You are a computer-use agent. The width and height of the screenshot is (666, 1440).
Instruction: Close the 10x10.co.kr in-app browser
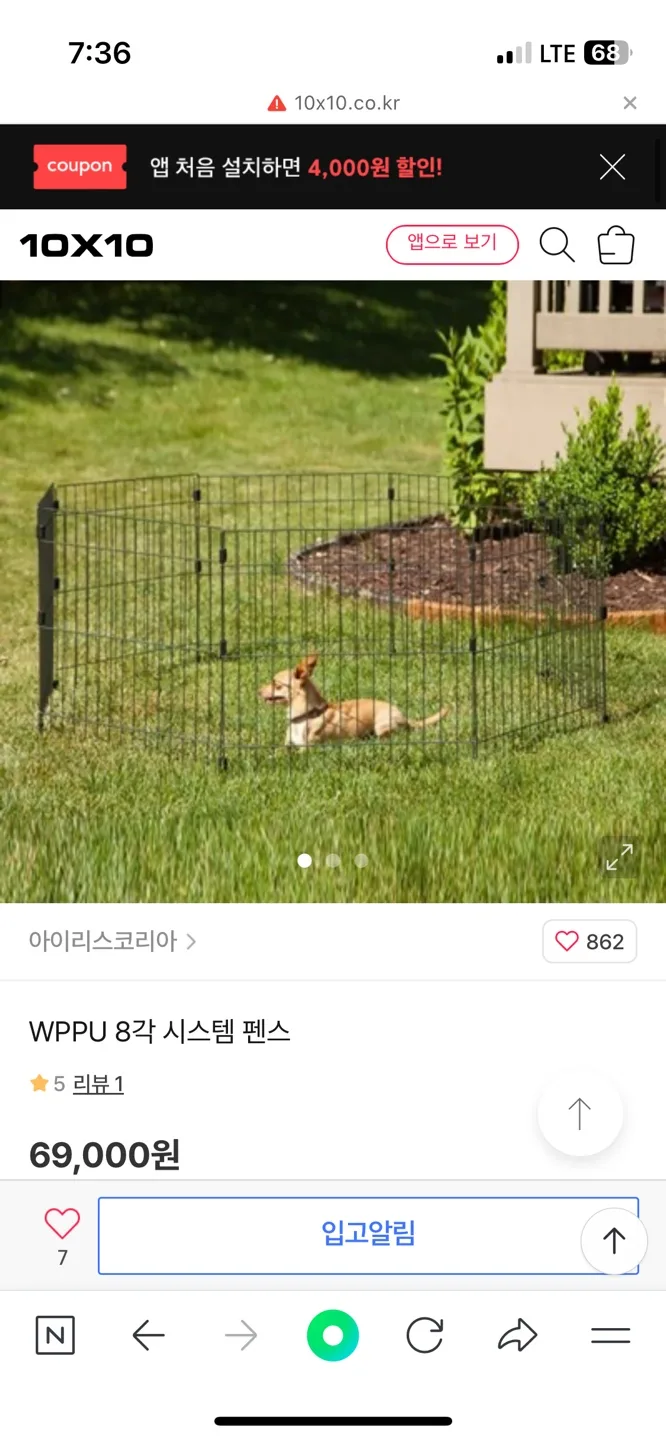click(629, 103)
